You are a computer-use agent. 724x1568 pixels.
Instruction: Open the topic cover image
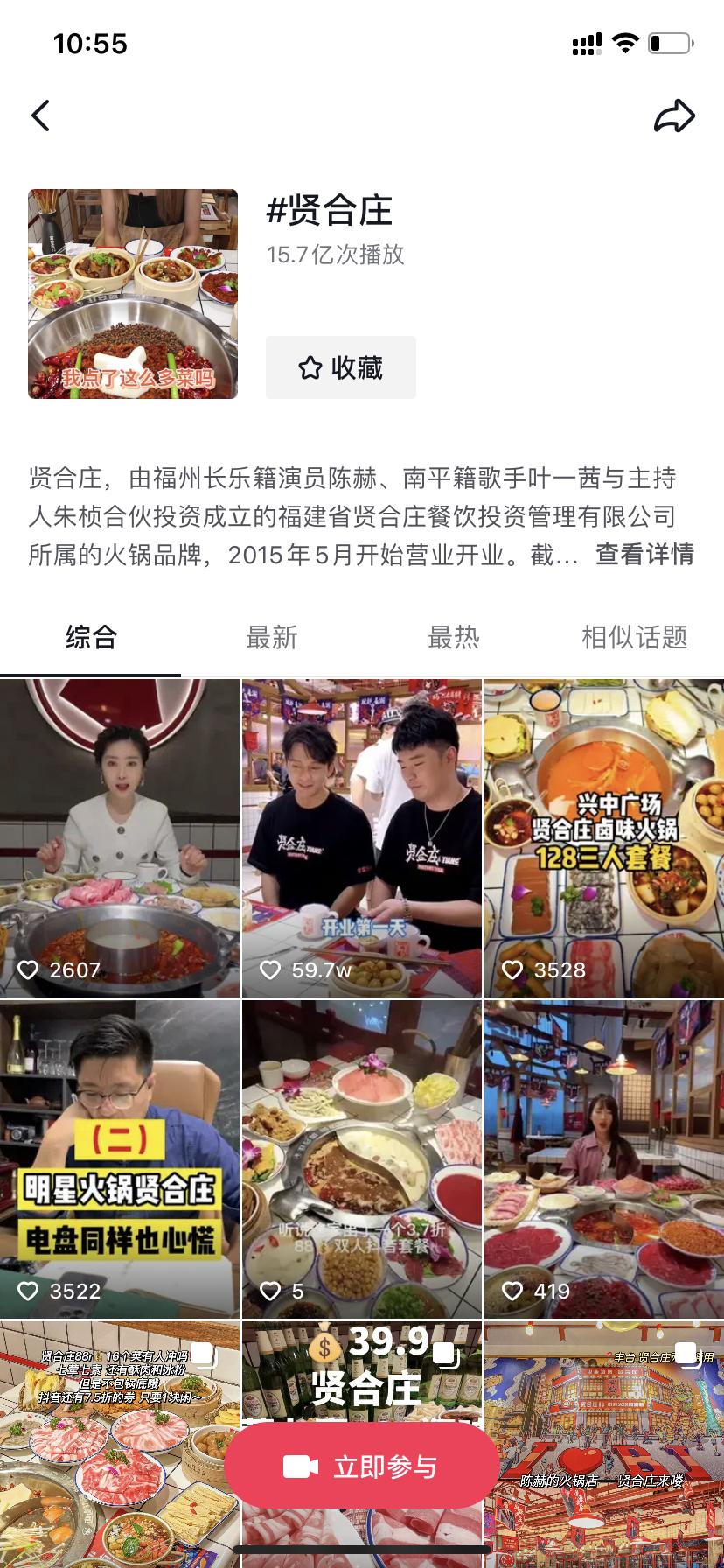tap(133, 294)
